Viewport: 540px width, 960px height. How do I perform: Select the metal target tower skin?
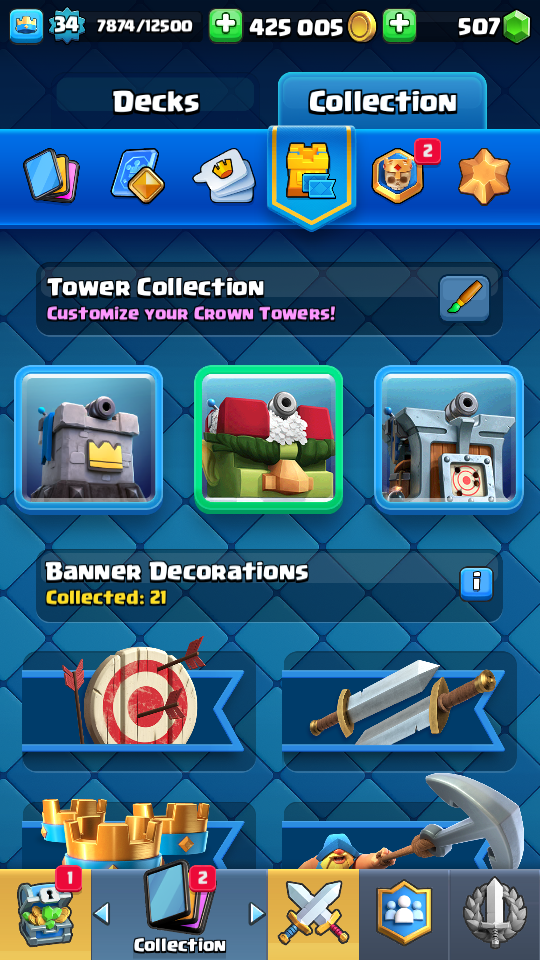(449, 439)
